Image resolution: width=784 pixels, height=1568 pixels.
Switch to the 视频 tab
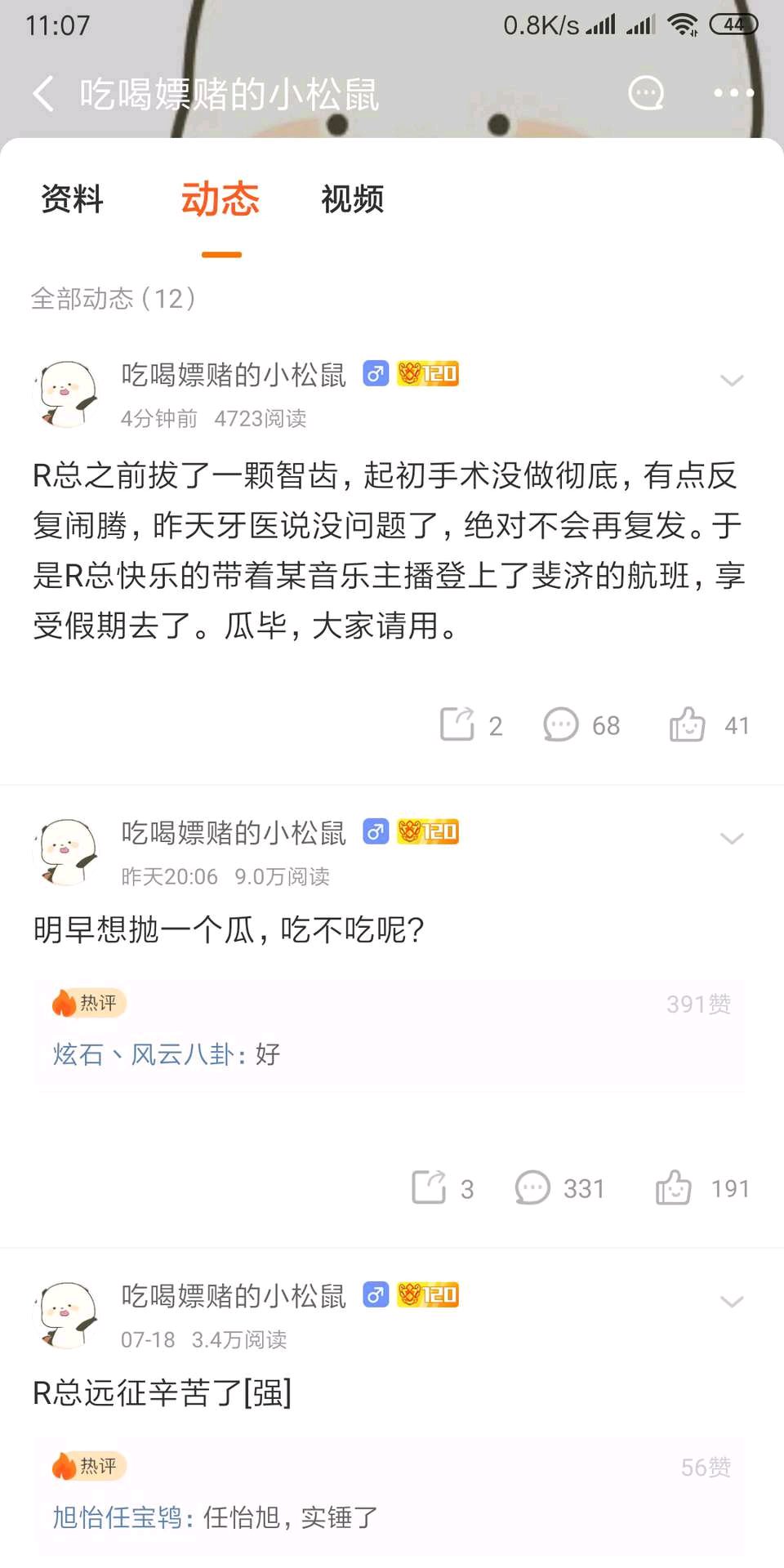pos(352,198)
